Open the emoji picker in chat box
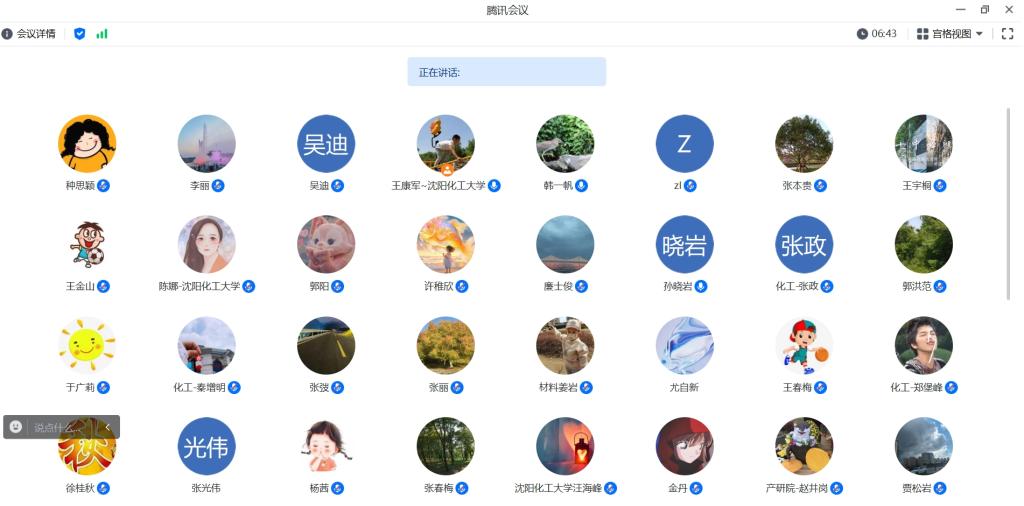 click(x=16, y=427)
